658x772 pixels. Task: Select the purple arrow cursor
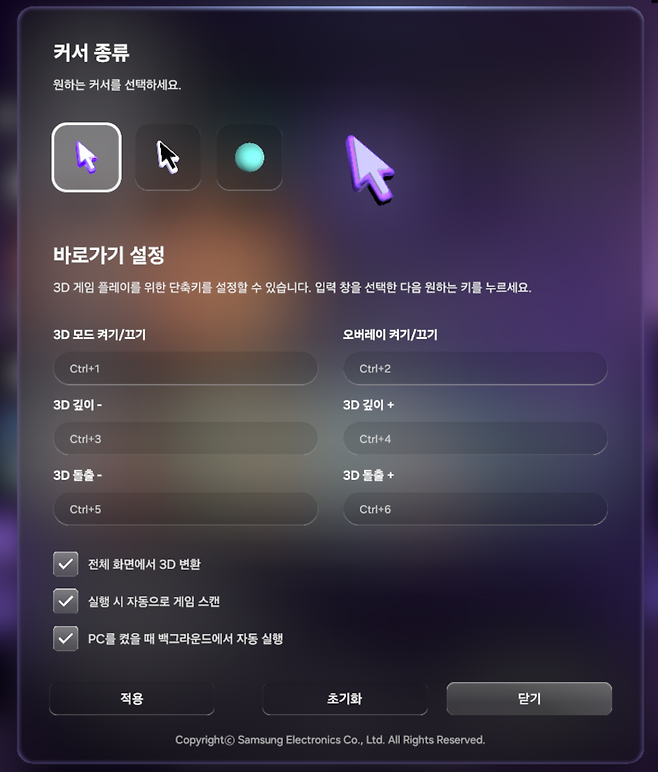[x=87, y=157]
